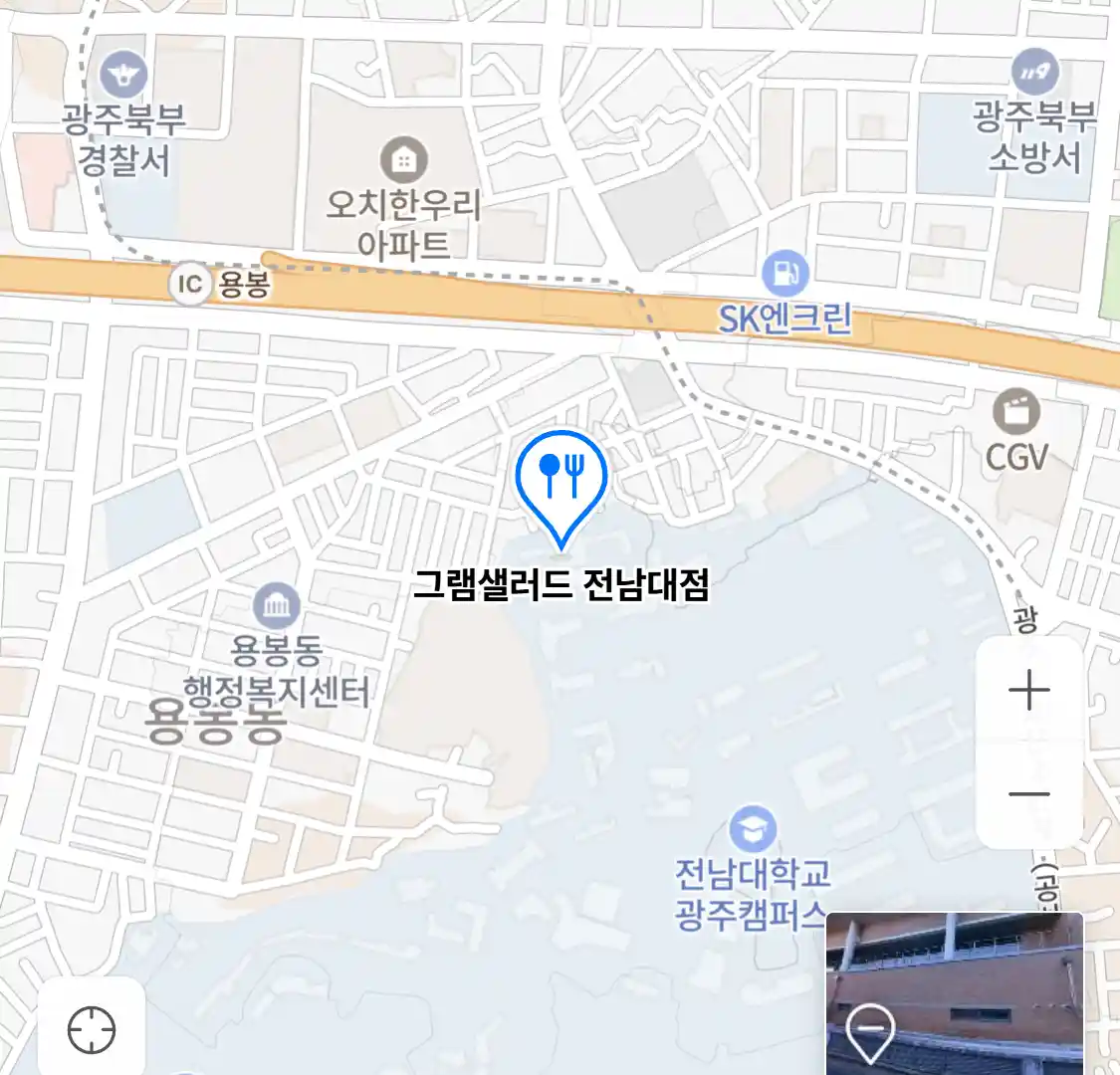Select the 광주북부소방서 fire station marker

click(1035, 72)
